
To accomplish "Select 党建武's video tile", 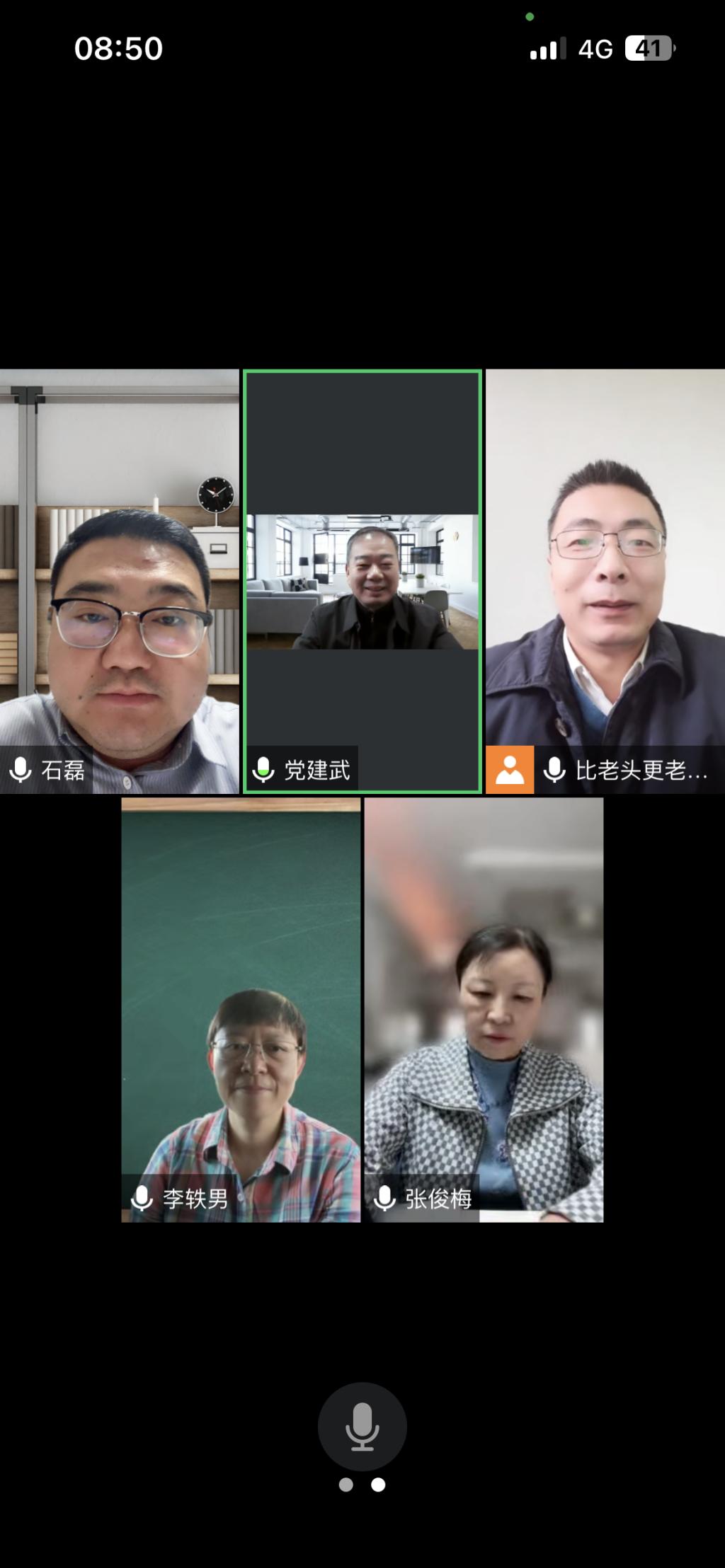I will click(362, 580).
